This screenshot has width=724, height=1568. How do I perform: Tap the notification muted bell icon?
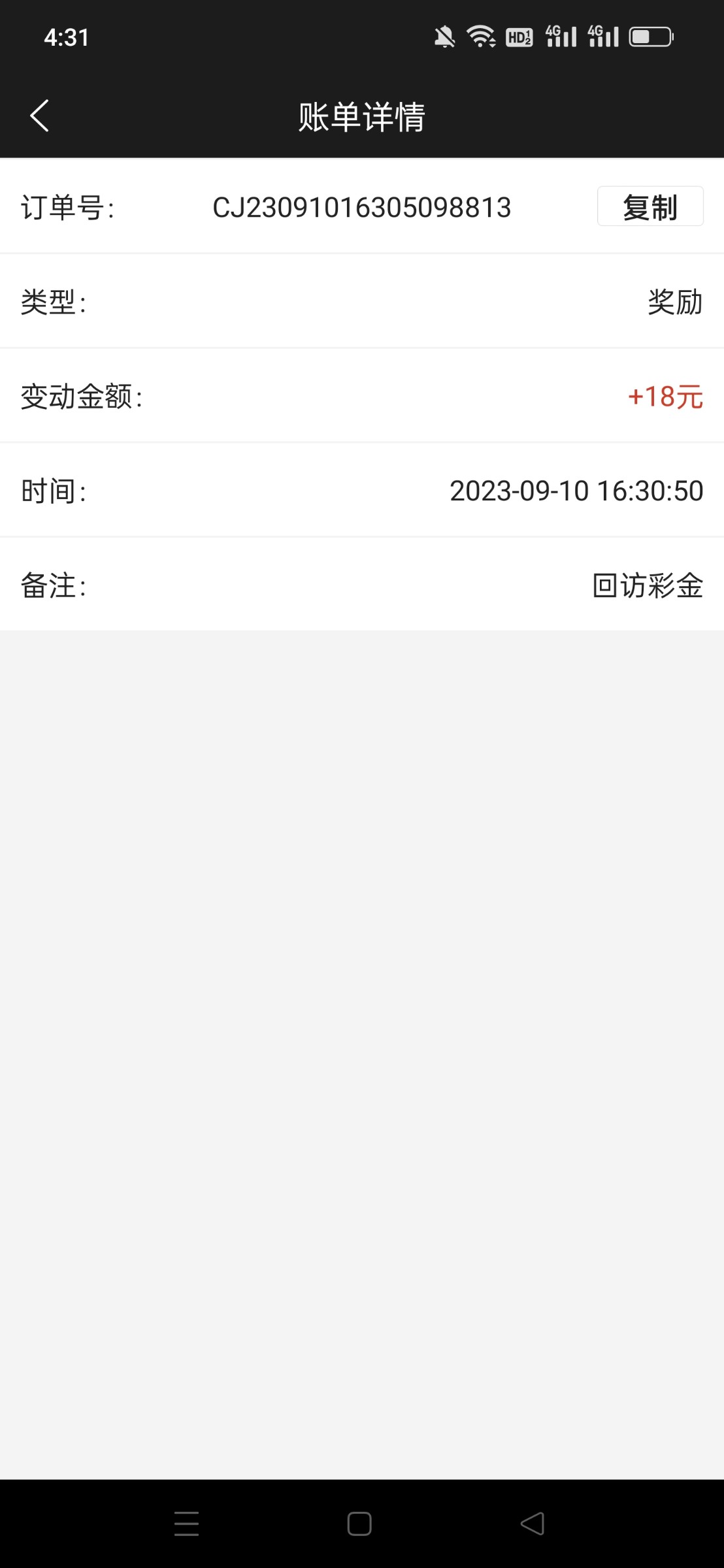444,37
